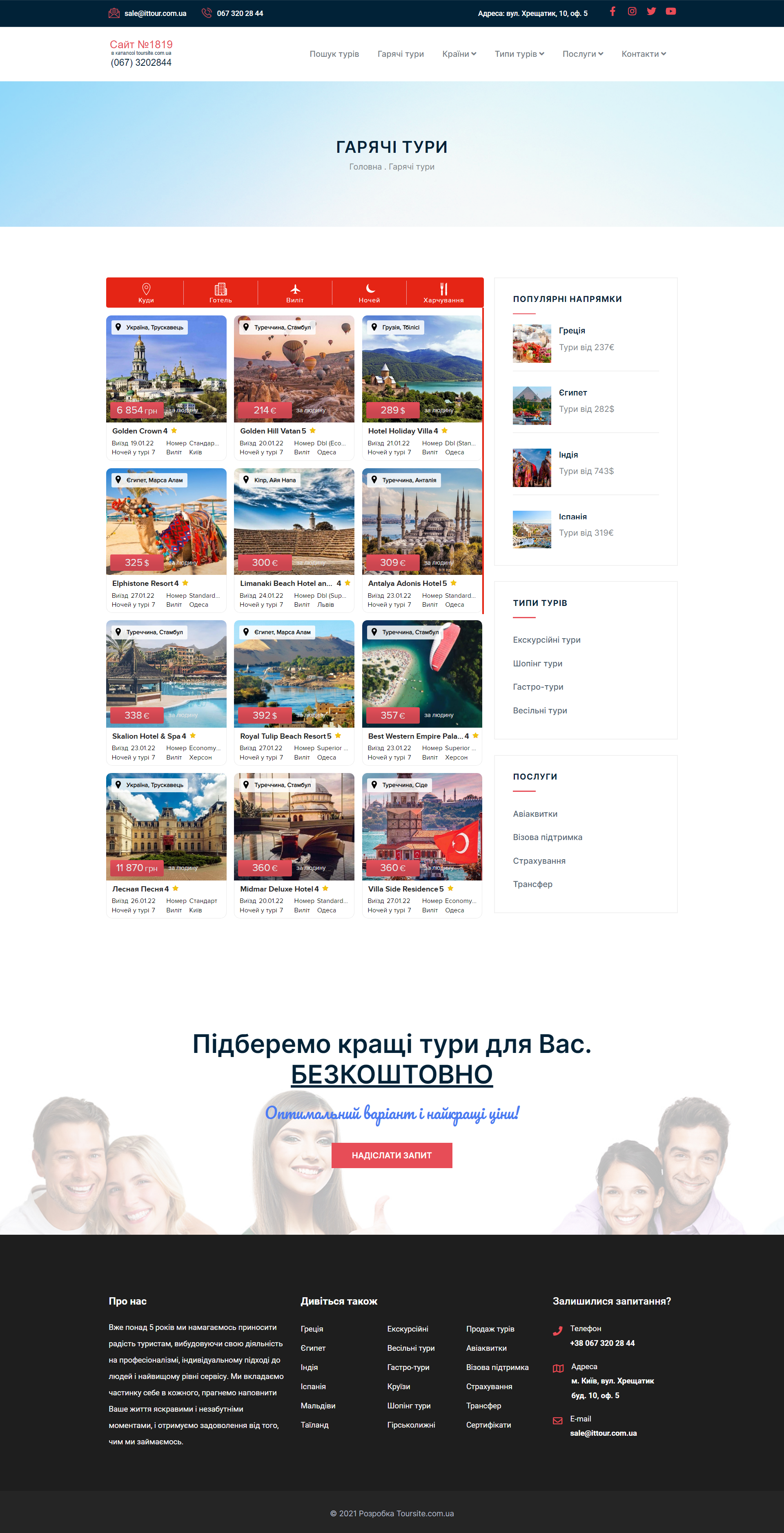This screenshot has height=1533, width=784.
Task: Open Іспанія popular destination
Action: pos(572,516)
